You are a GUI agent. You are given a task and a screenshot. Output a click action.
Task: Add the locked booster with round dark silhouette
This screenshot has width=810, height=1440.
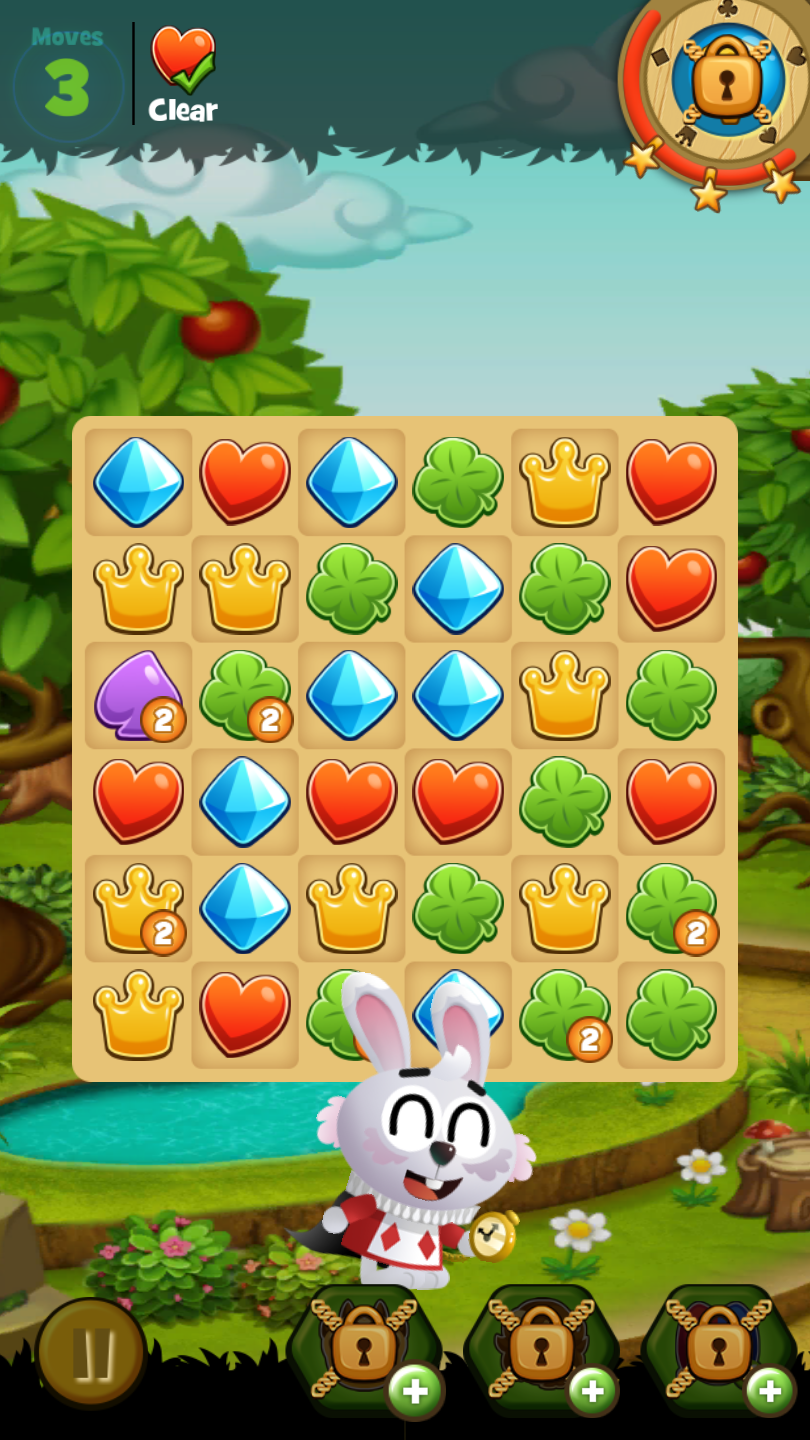pos(592,1390)
